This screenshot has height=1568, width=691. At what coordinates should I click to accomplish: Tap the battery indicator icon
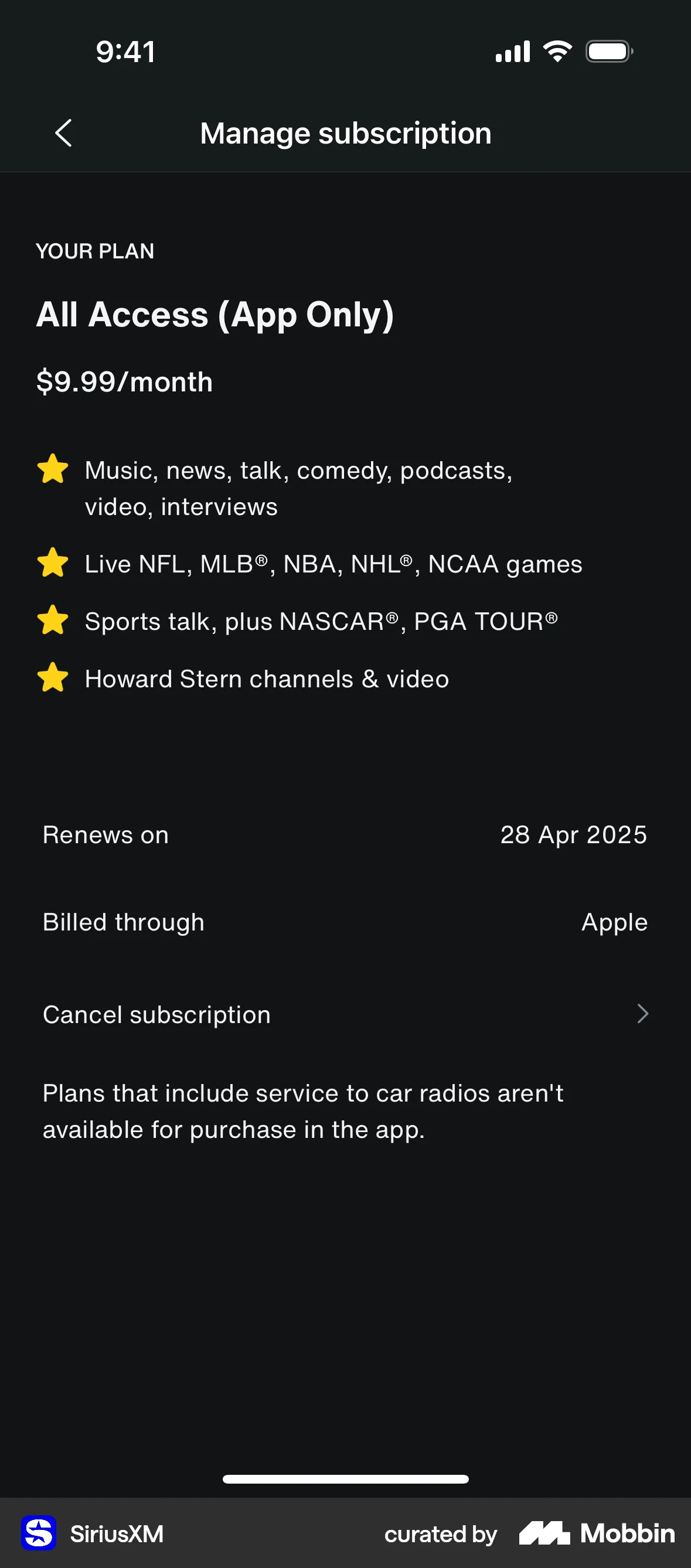[x=608, y=51]
